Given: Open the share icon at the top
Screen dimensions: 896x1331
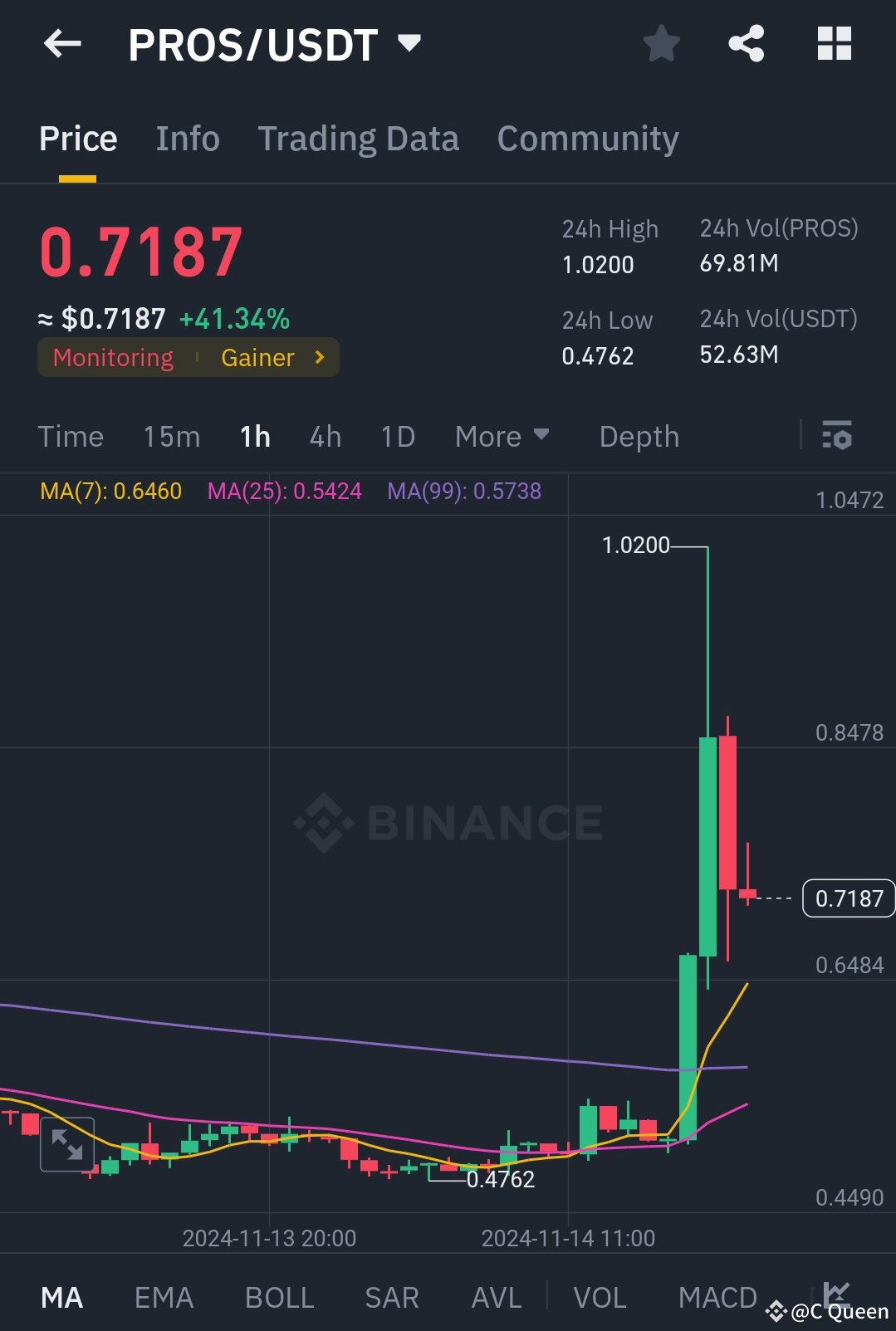Looking at the screenshot, I should coord(747,44).
